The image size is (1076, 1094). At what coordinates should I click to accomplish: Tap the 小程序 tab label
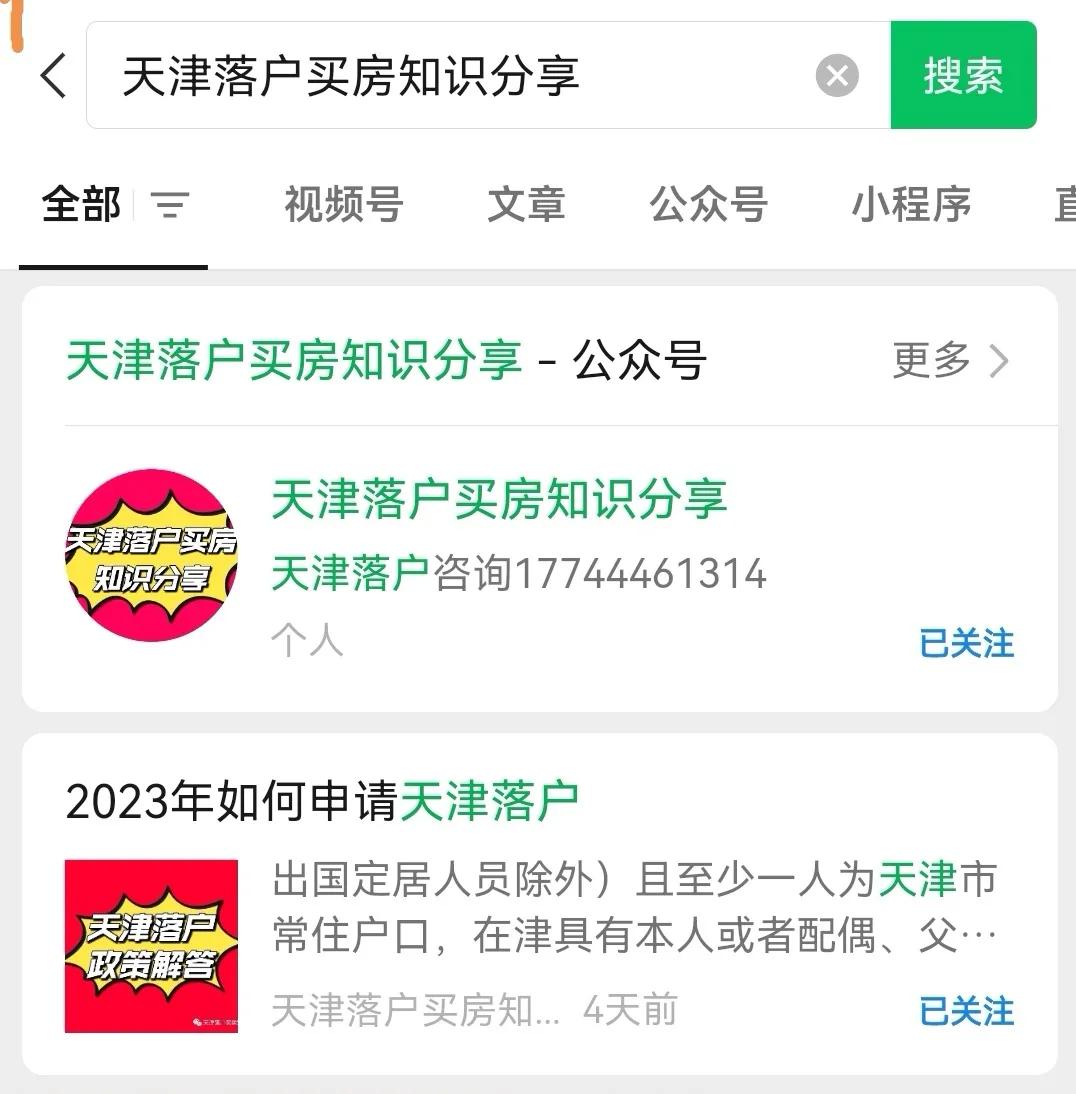tap(911, 207)
